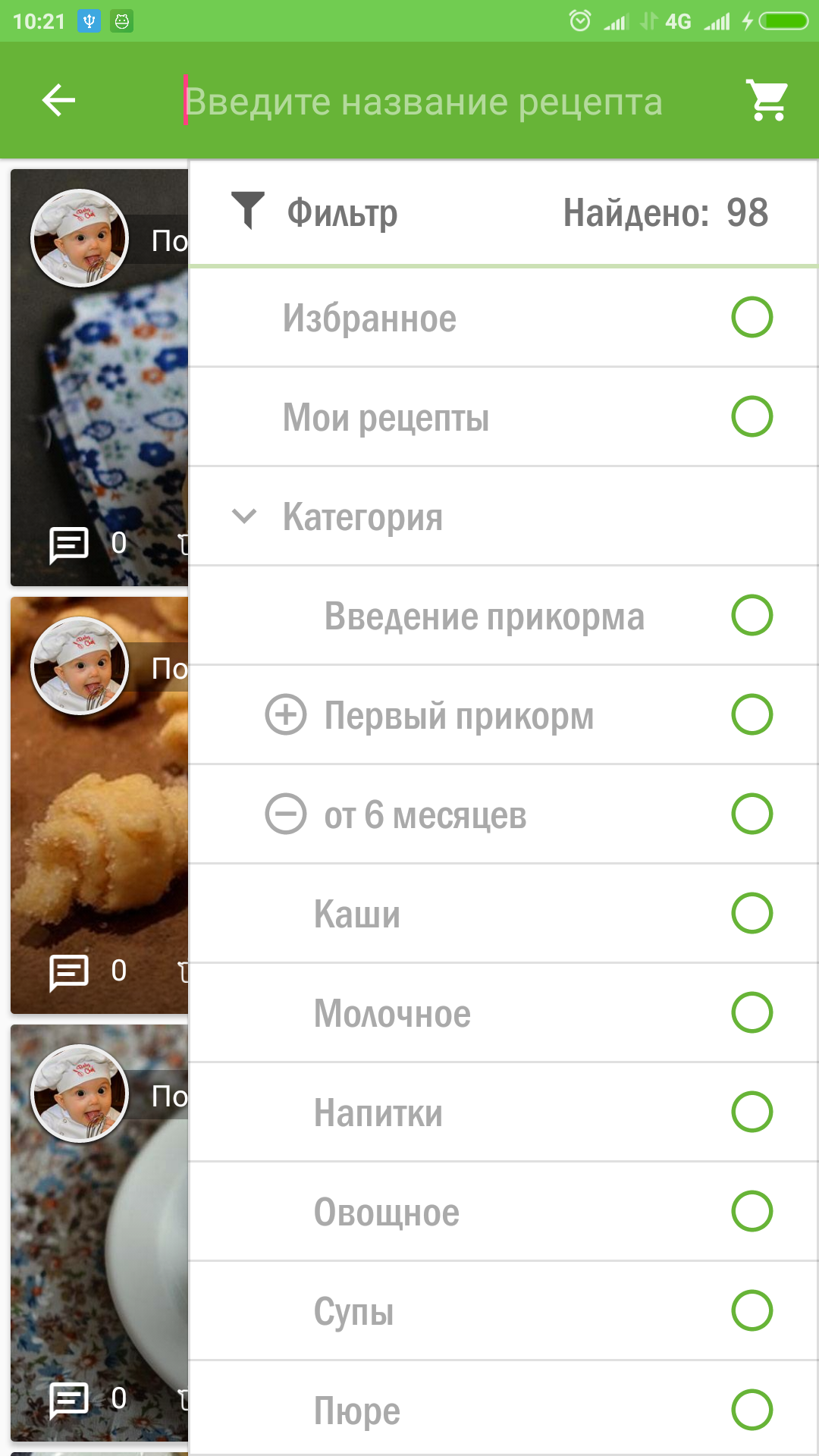Pick the Супы subcategory

click(752, 1310)
